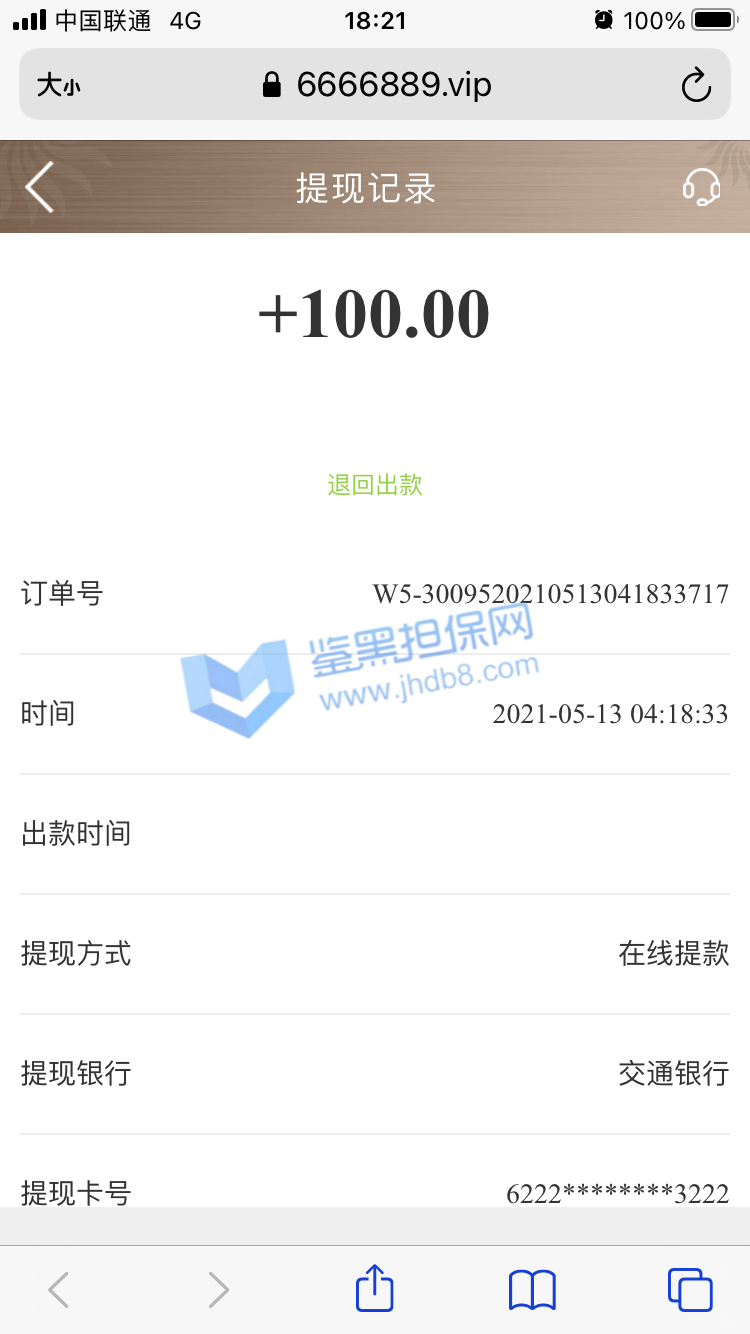Contact customer service via headset icon

[x=701, y=188]
